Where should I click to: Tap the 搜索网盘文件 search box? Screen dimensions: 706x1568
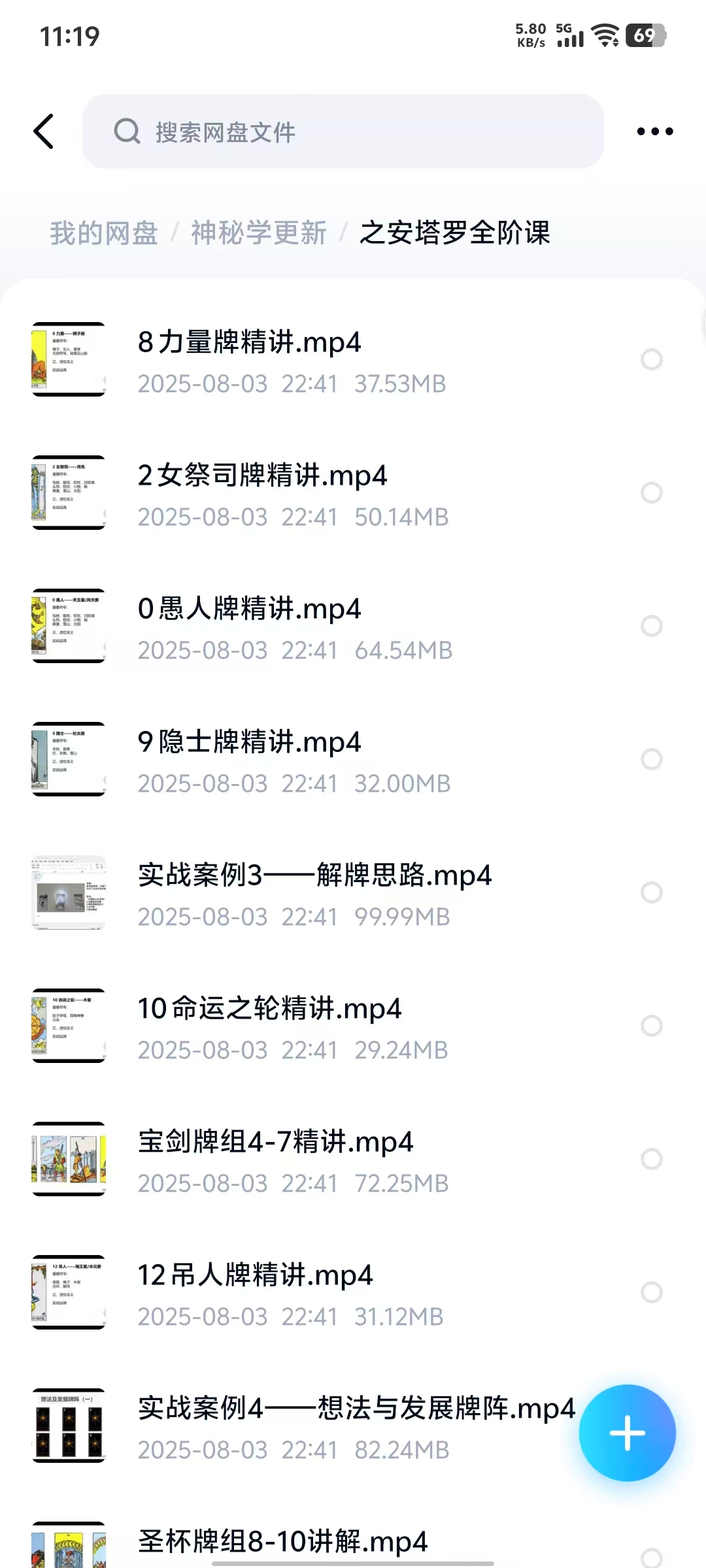coord(343,131)
